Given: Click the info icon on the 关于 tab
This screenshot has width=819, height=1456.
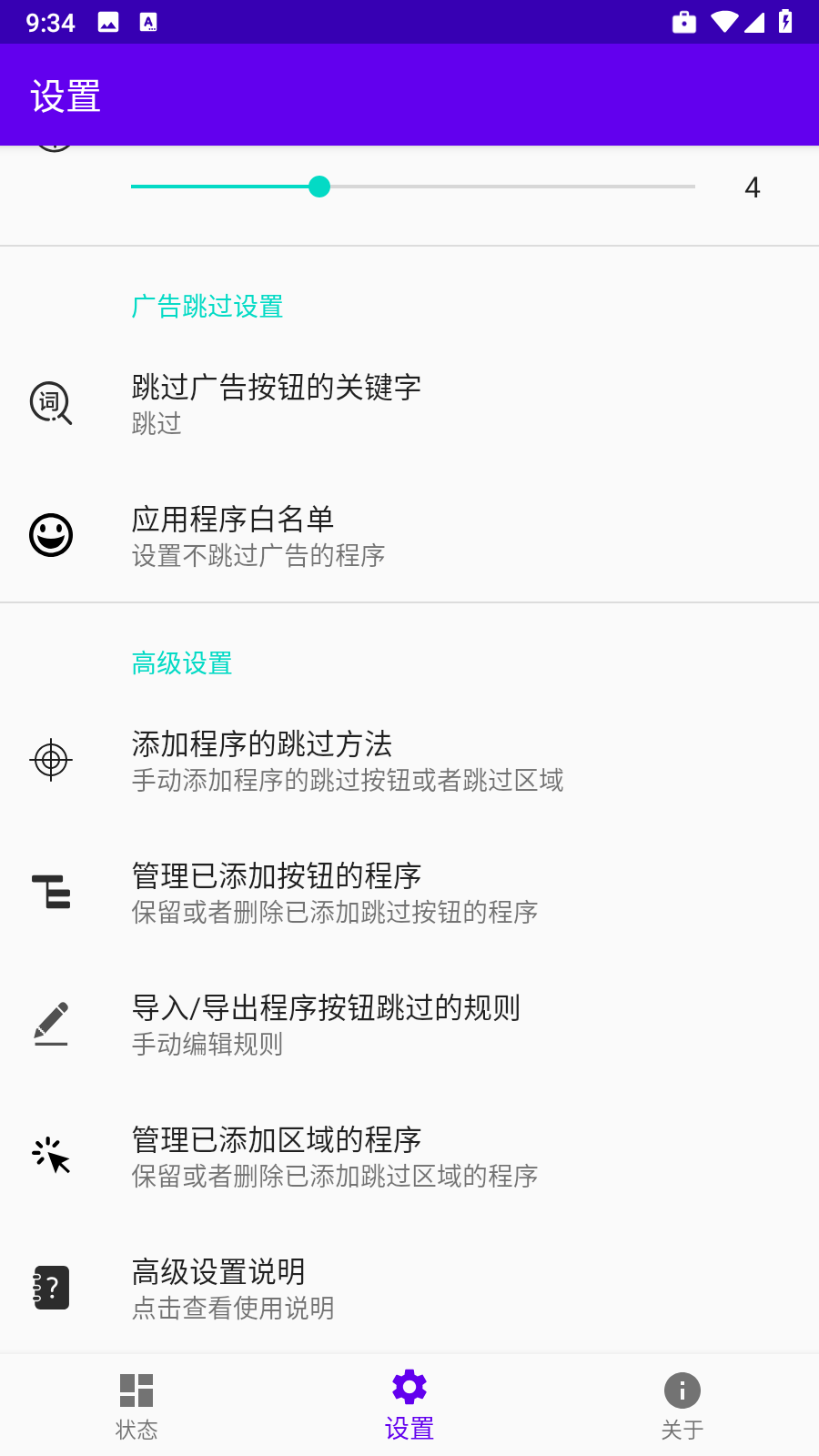Looking at the screenshot, I should click(x=682, y=1390).
